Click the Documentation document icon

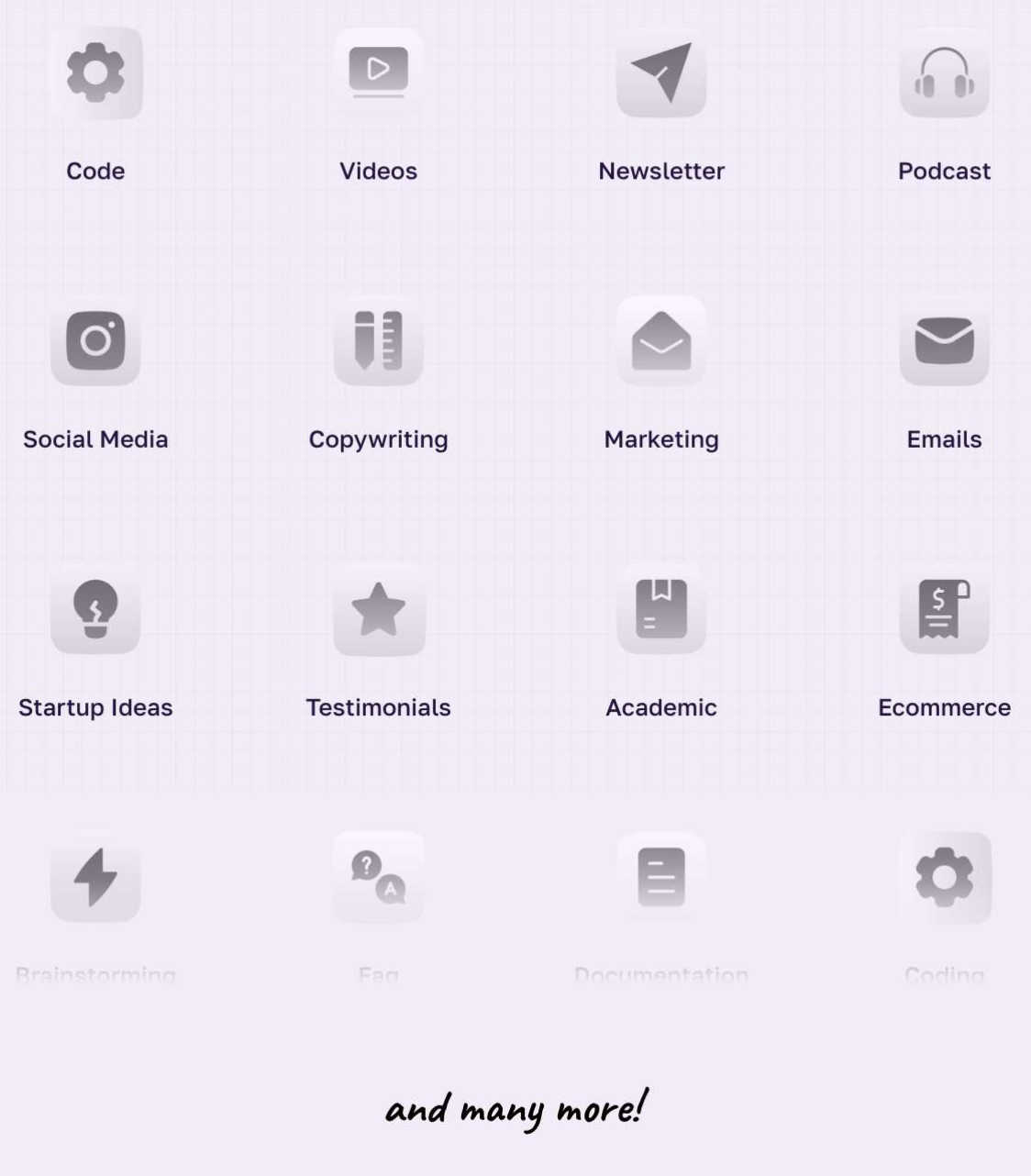(x=661, y=877)
